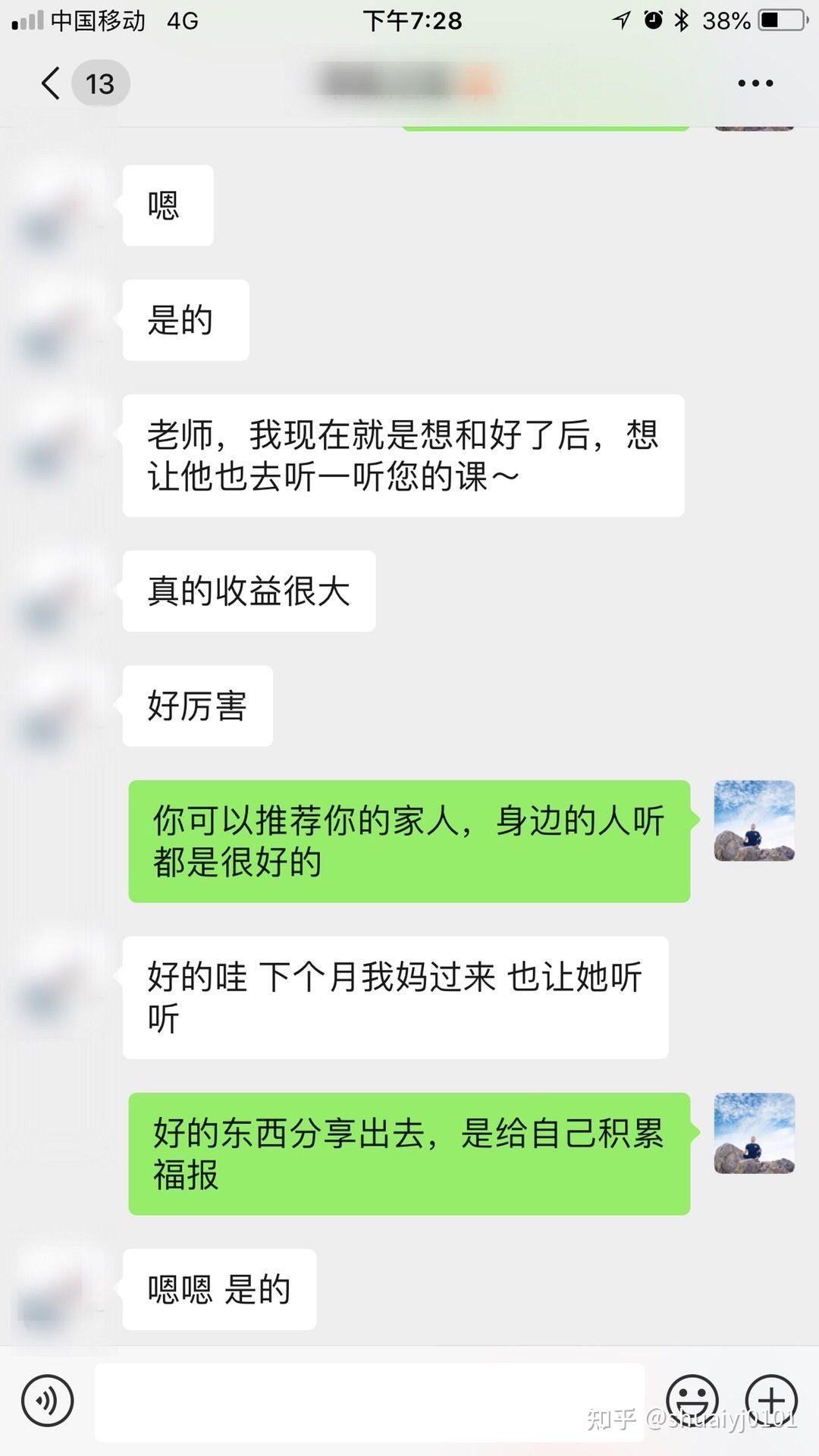The image size is (819, 1456).
Task: Open the chat options menu
Action: click(755, 83)
